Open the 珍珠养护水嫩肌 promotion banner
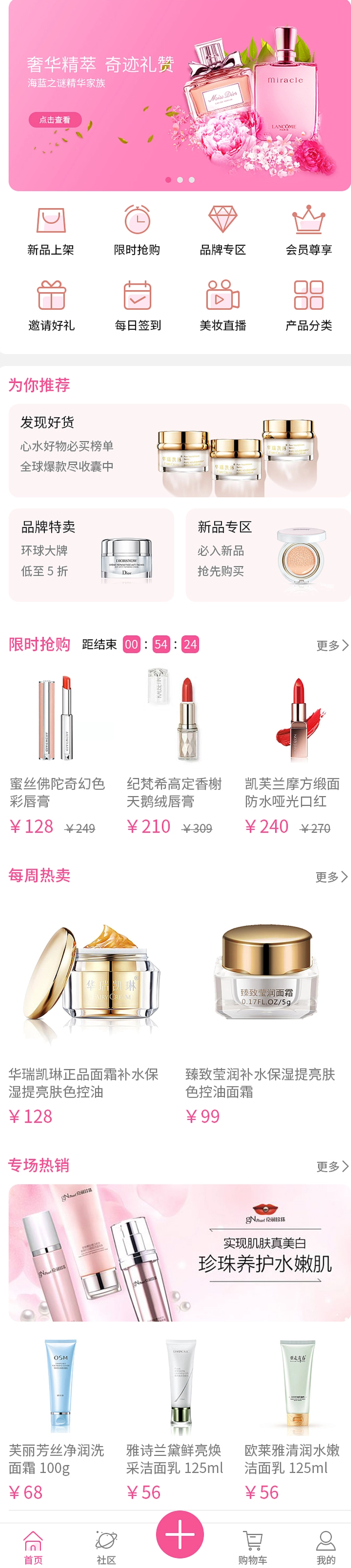This screenshot has height=1568, width=351. 179,1252
